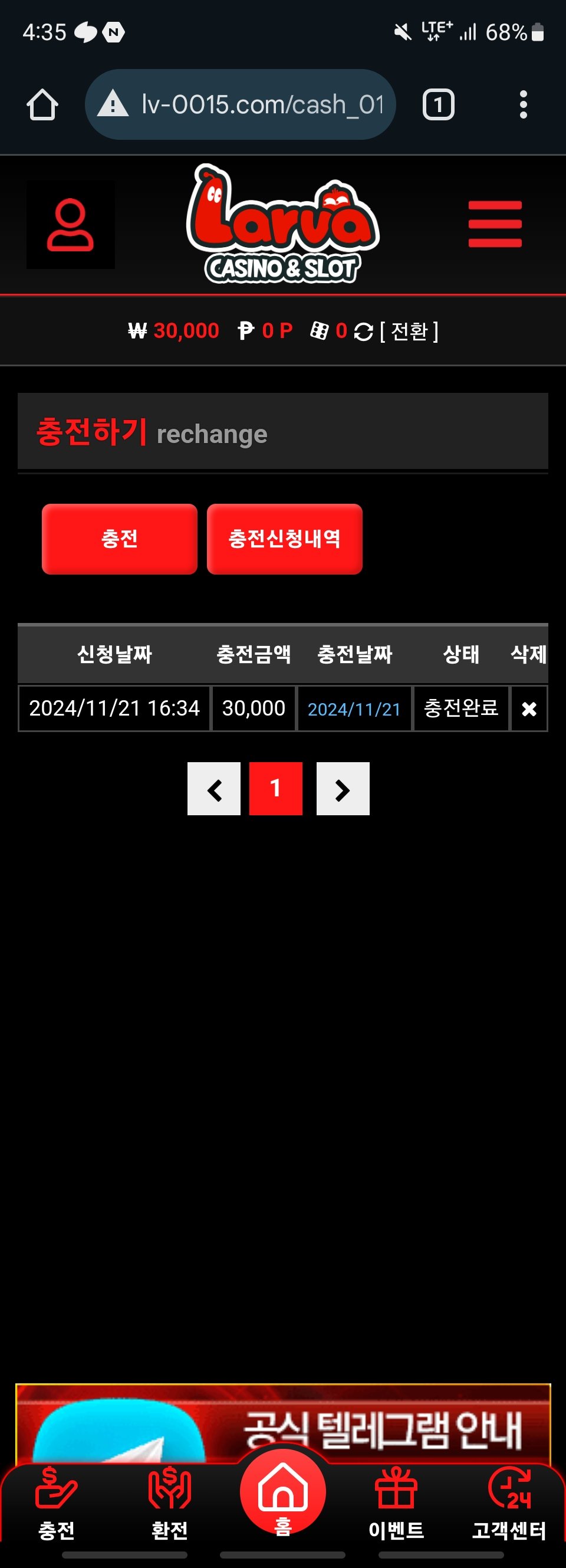Open the browser's three-dot overflow menu
566x1568 pixels.
coord(523,104)
